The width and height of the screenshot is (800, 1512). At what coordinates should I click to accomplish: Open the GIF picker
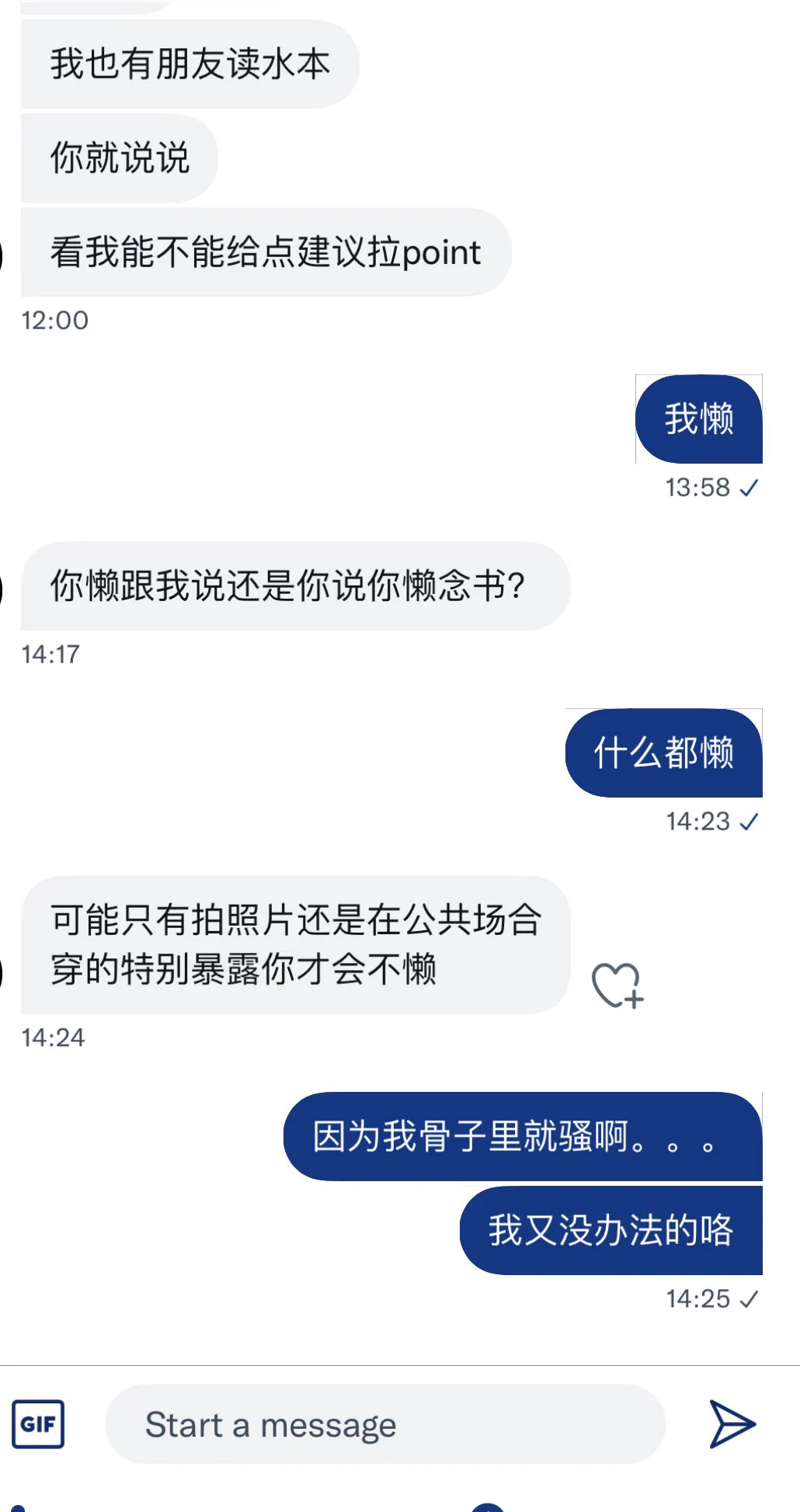click(x=38, y=1424)
